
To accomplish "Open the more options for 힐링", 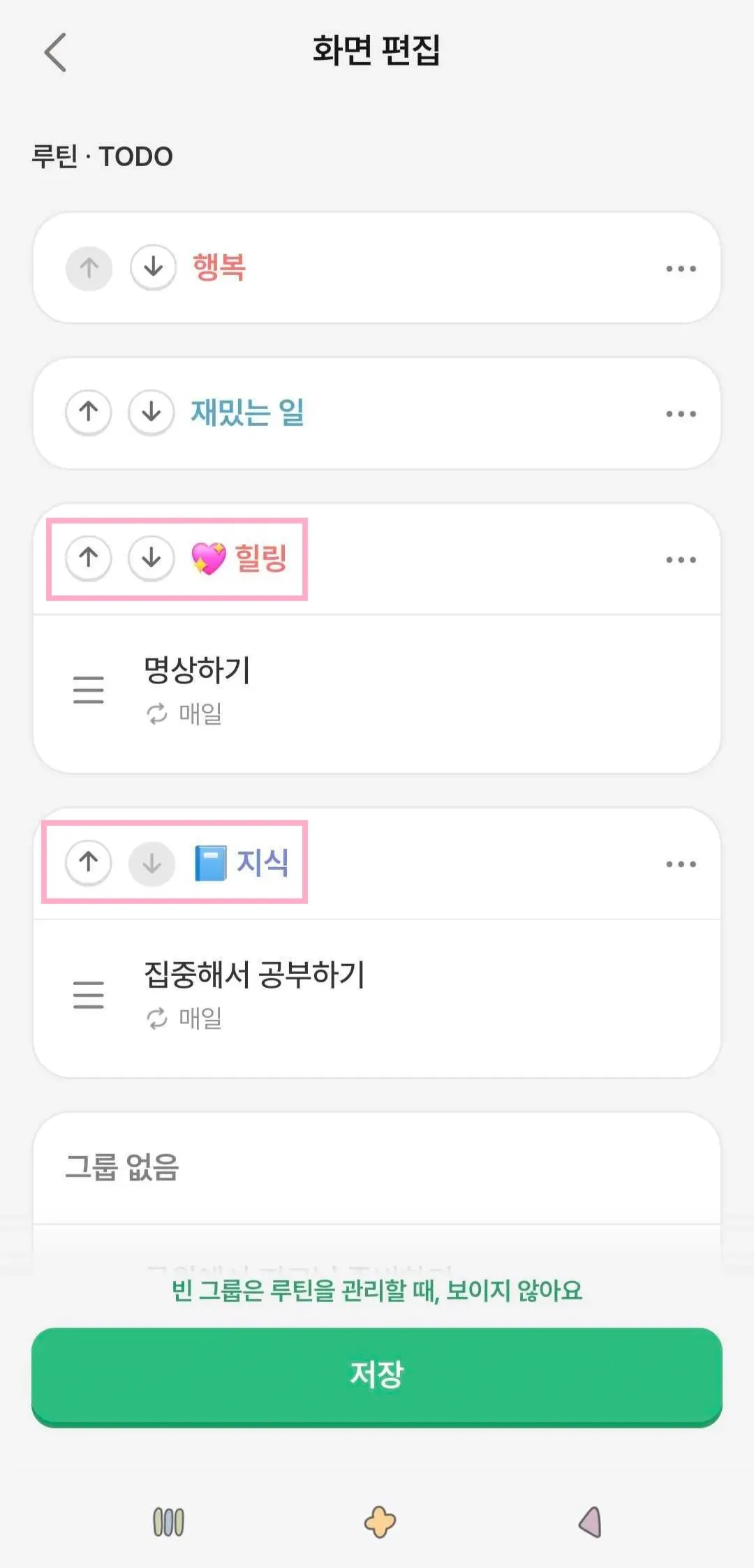I will pos(681,559).
